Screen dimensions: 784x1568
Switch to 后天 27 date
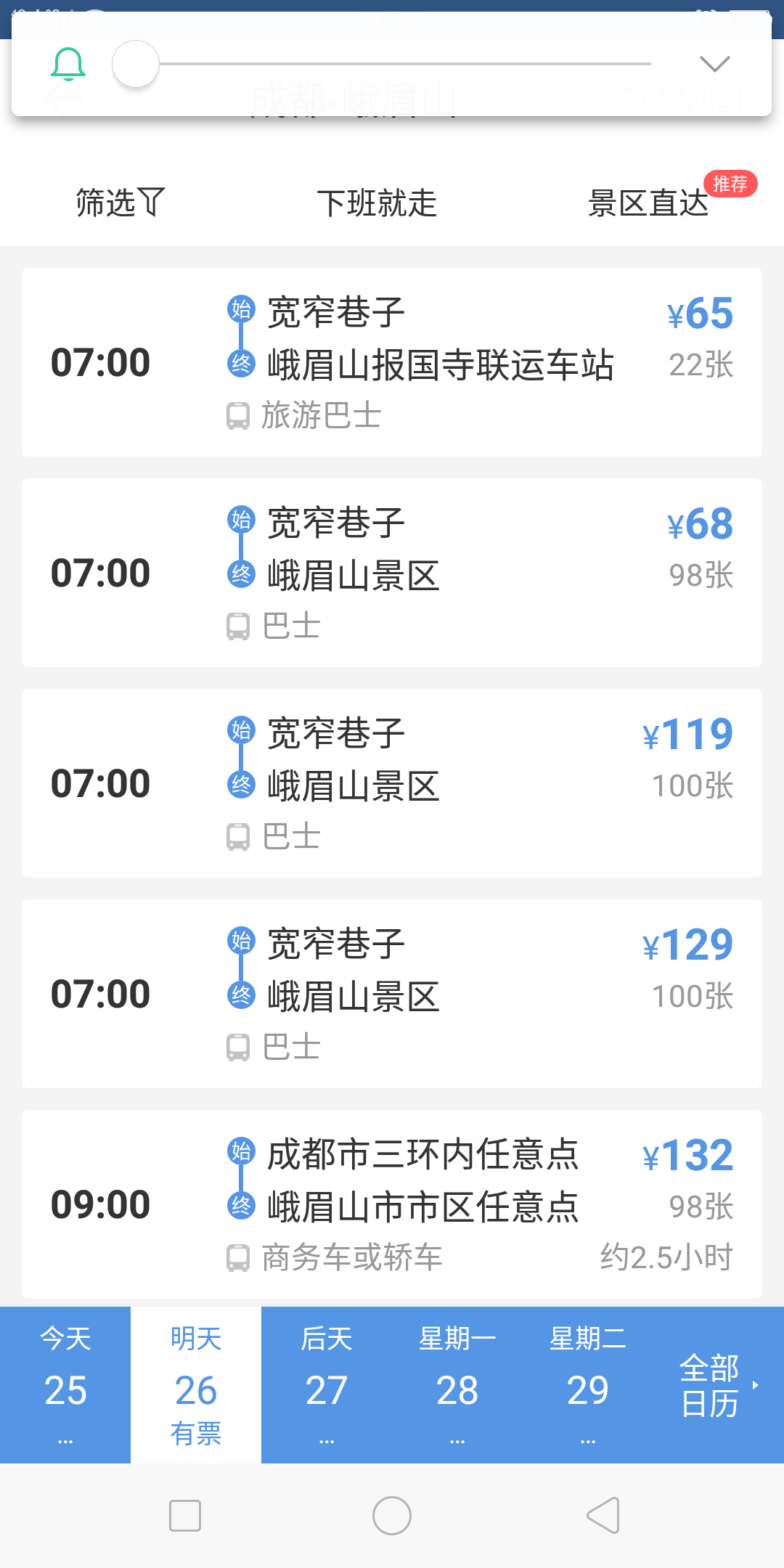pos(327,1385)
